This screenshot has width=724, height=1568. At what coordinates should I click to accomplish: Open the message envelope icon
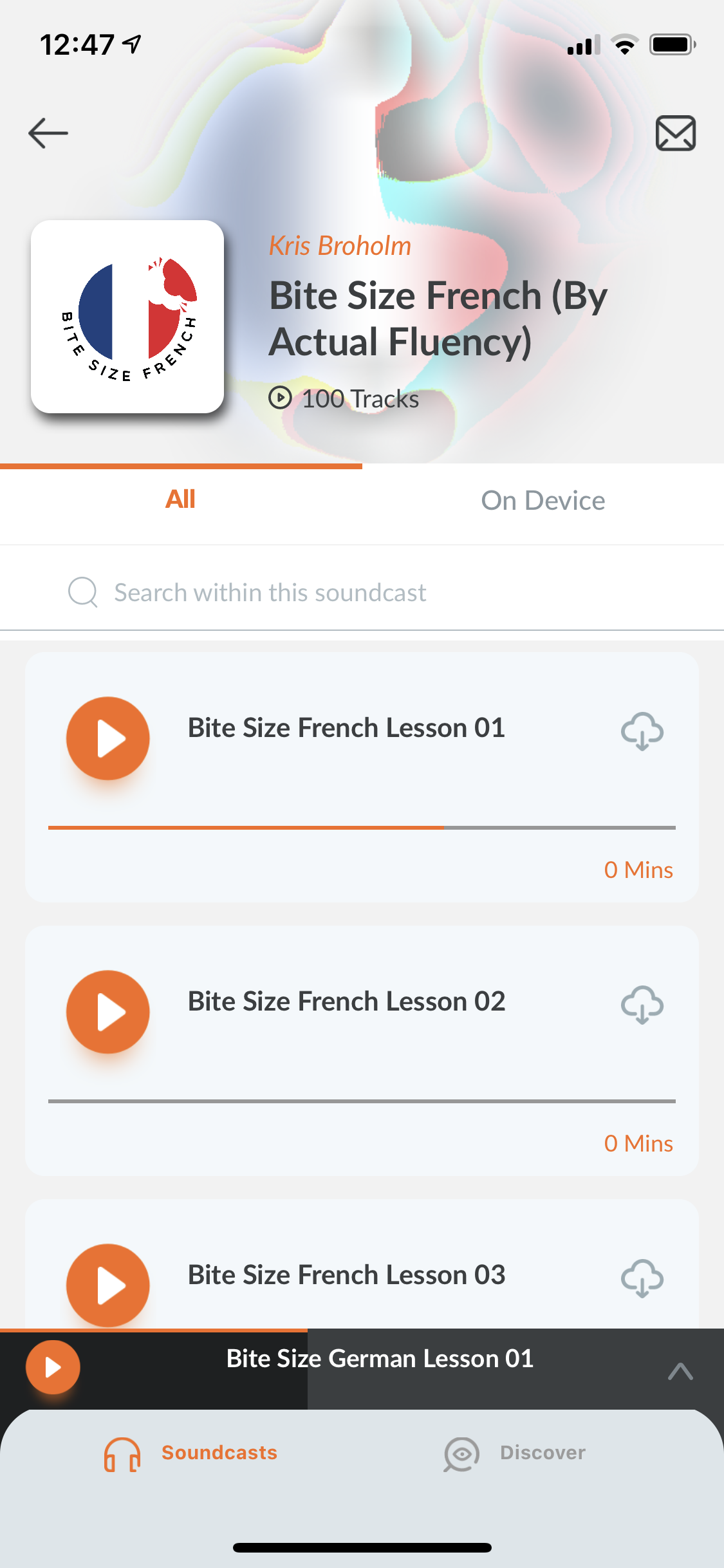[x=676, y=133]
